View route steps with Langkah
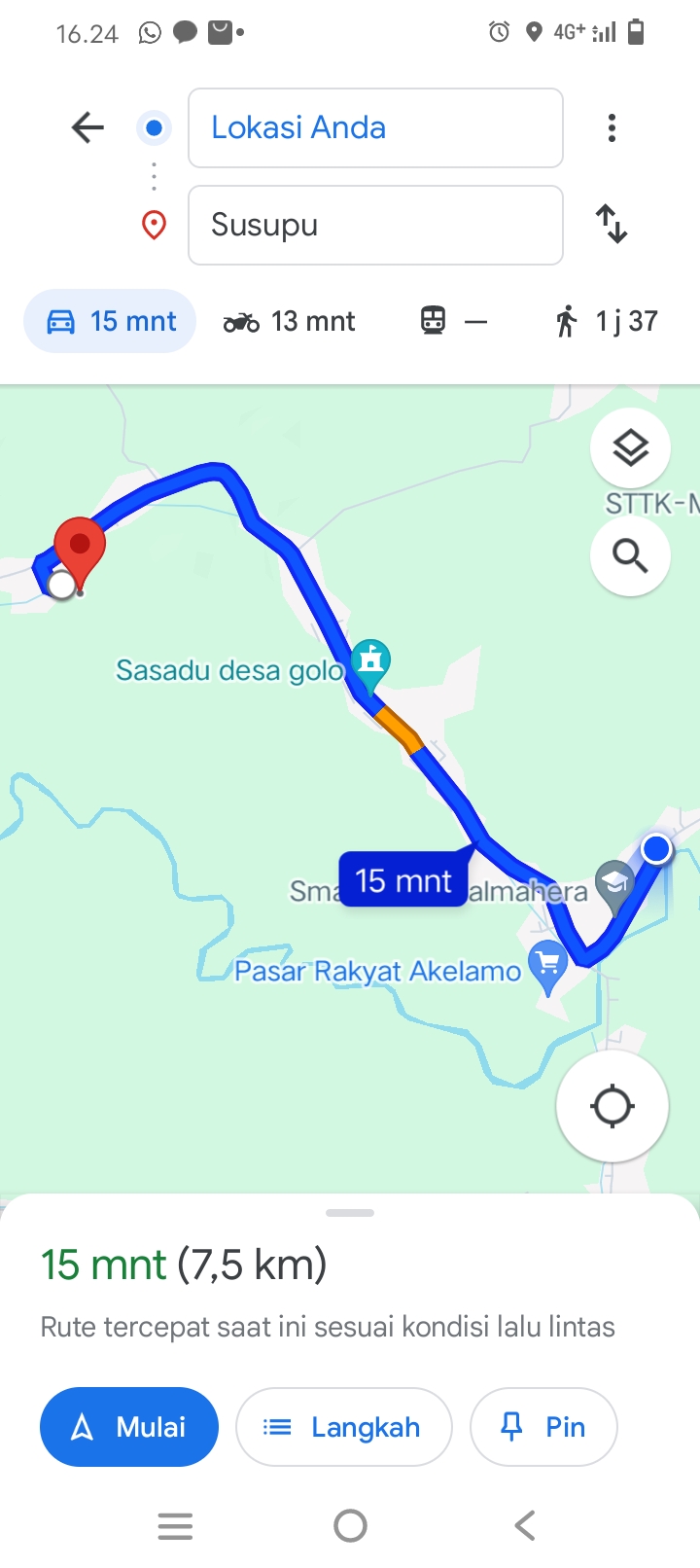700x1568 pixels. (x=343, y=1427)
